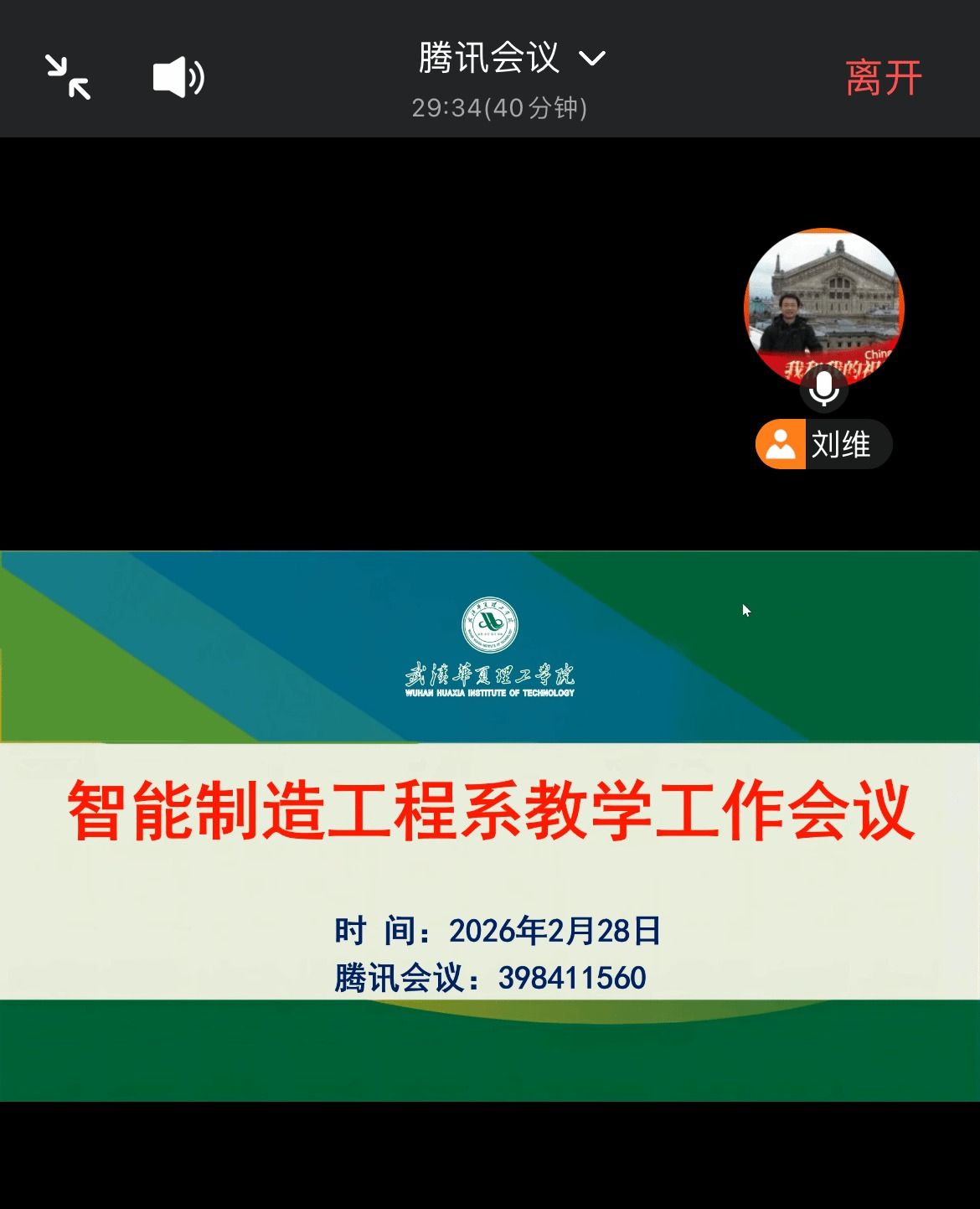Minimize the meeting window
Screen dimensions: 980x1209
[68, 77]
